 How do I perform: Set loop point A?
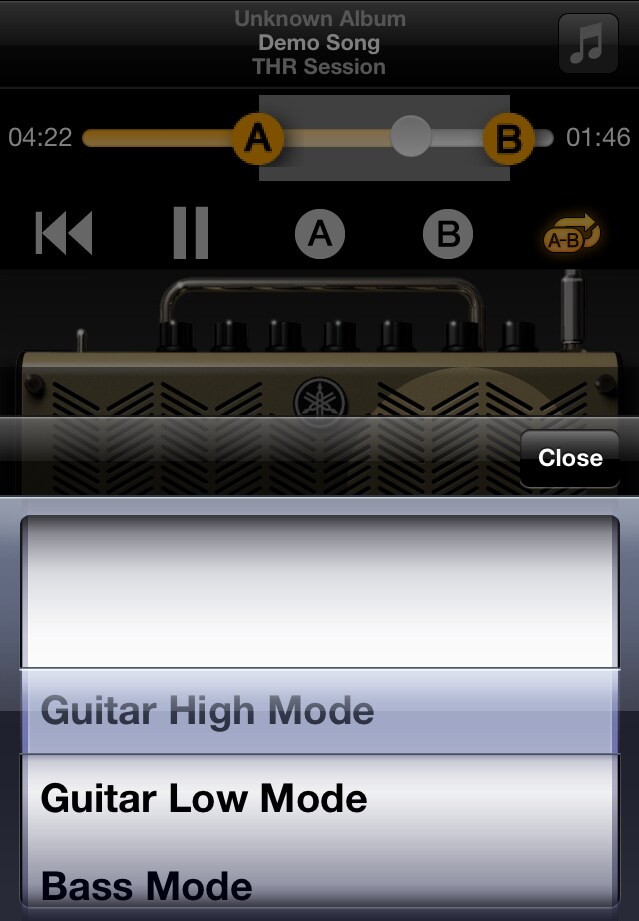(319, 234)
